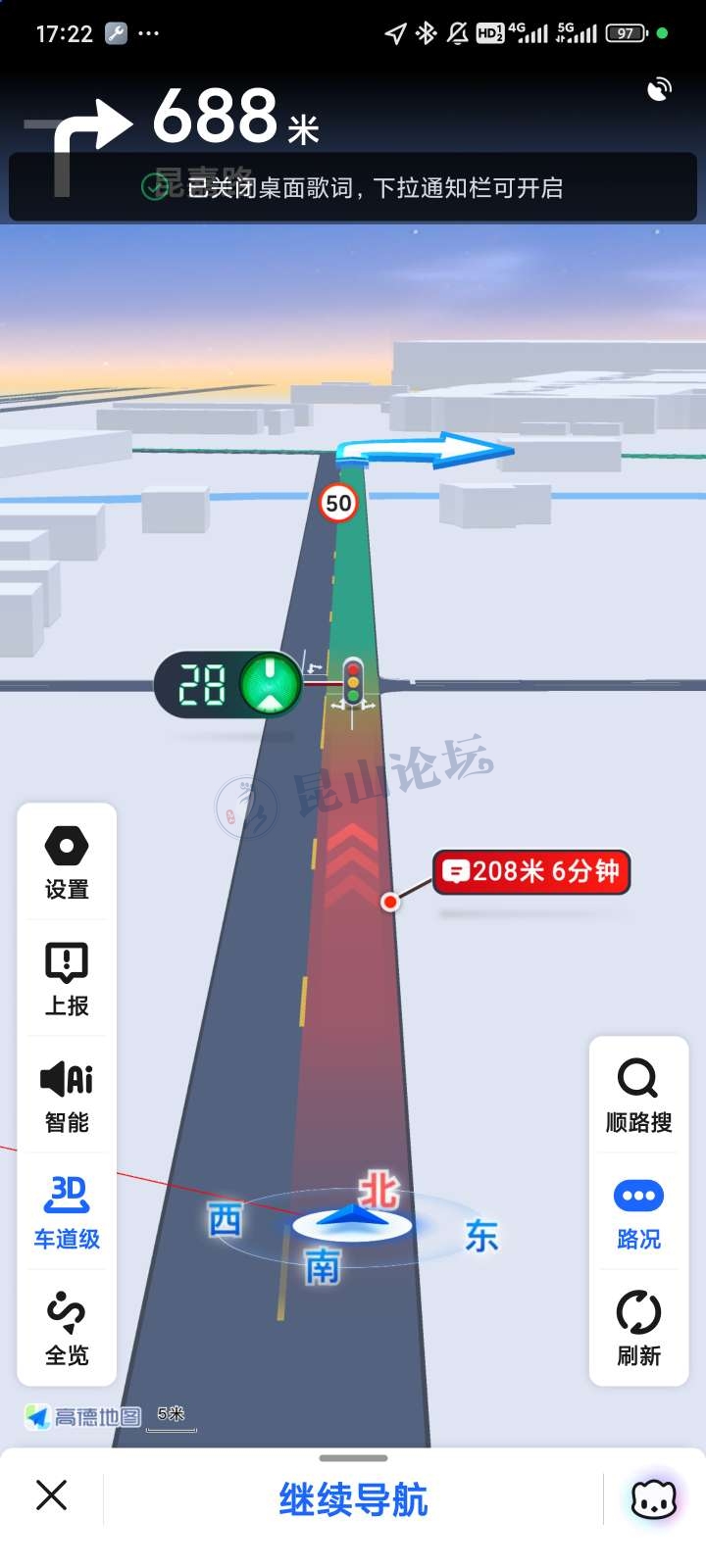The width and height of the screenshot is (706, 1568).
Task: Toggle the 3D 车道级 lane-level view
Action: tap(67, 1211)
